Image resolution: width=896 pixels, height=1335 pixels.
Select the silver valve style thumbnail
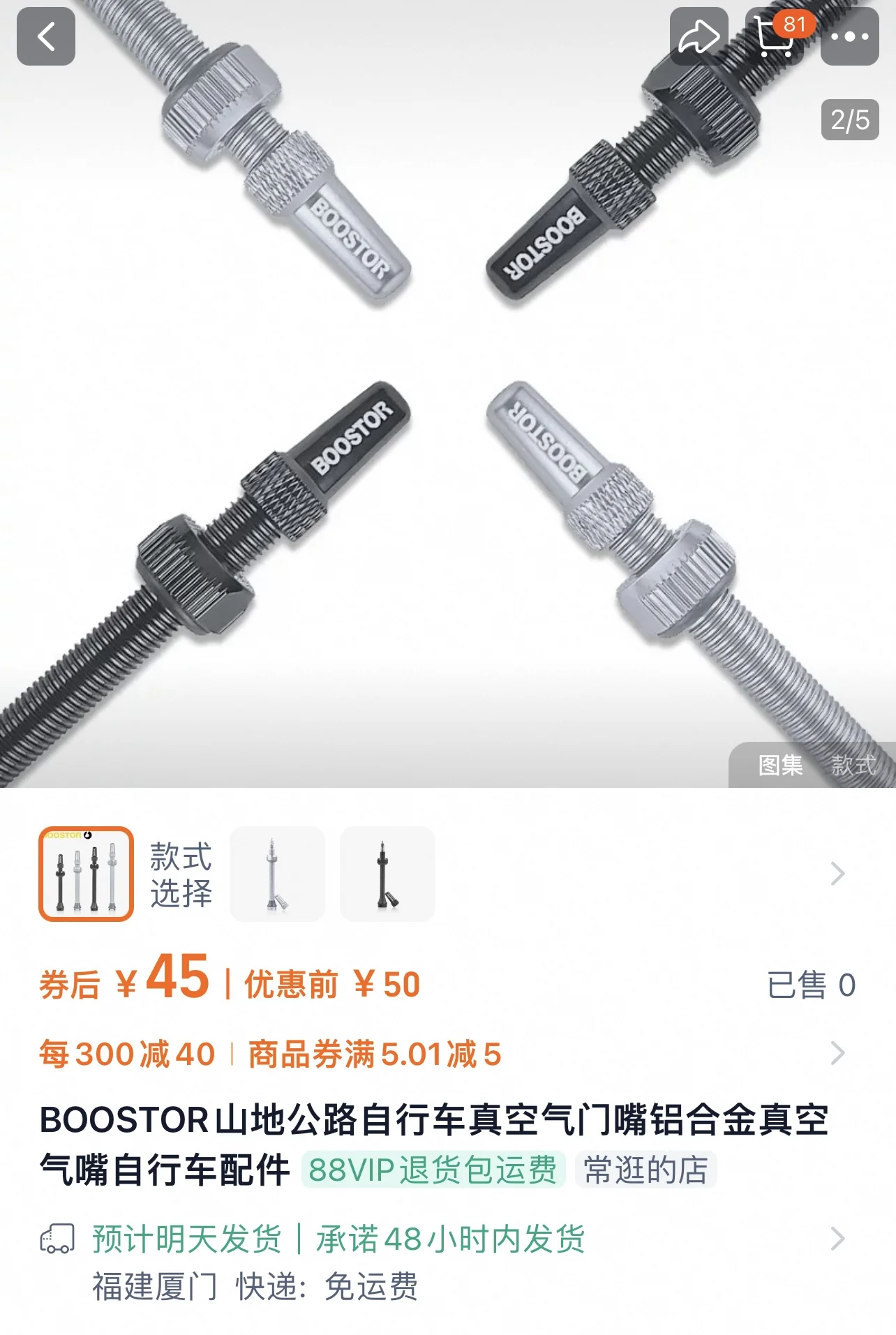(277, 874)
